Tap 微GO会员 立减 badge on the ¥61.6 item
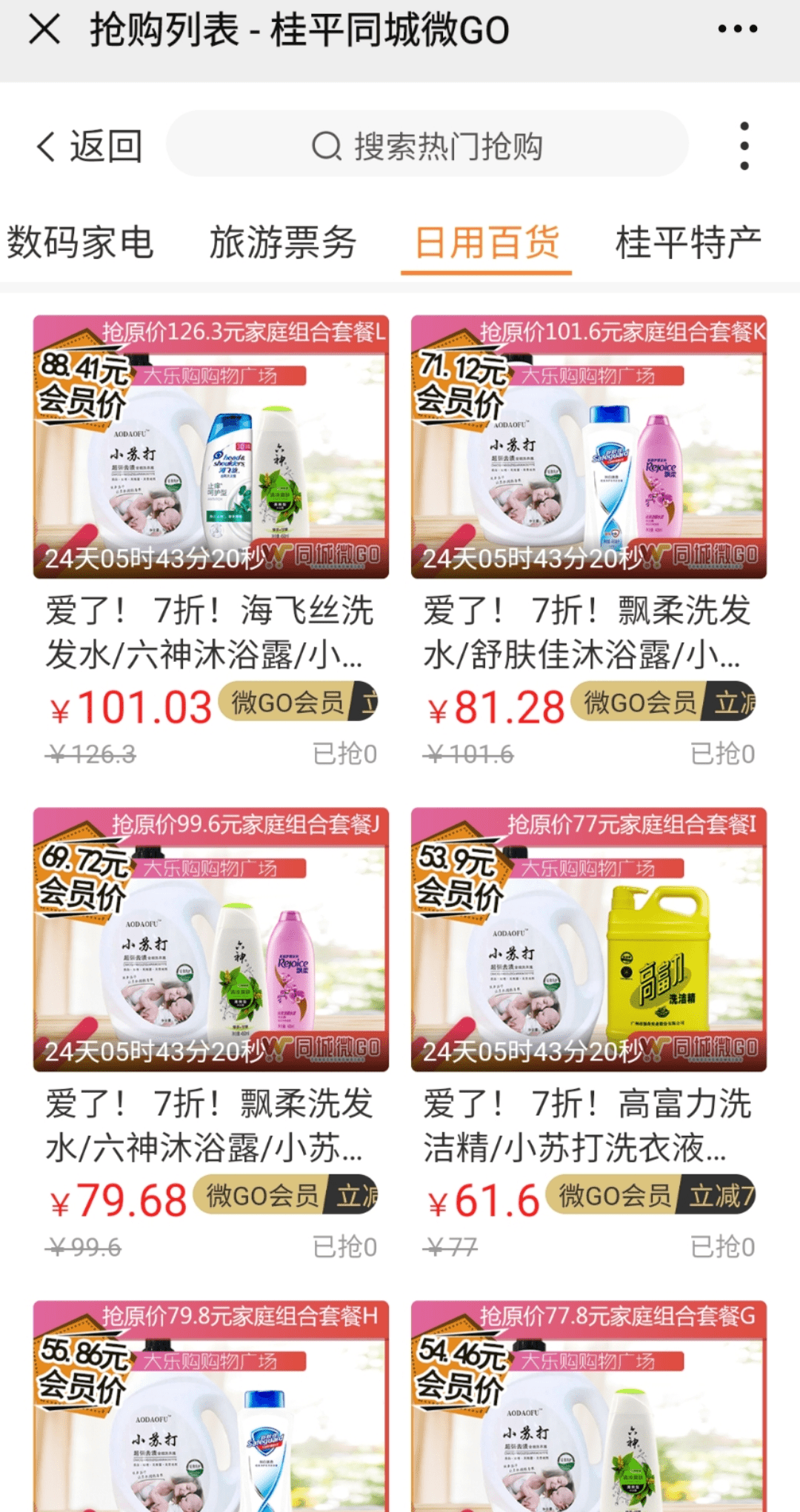 (x=650, y=1194)
